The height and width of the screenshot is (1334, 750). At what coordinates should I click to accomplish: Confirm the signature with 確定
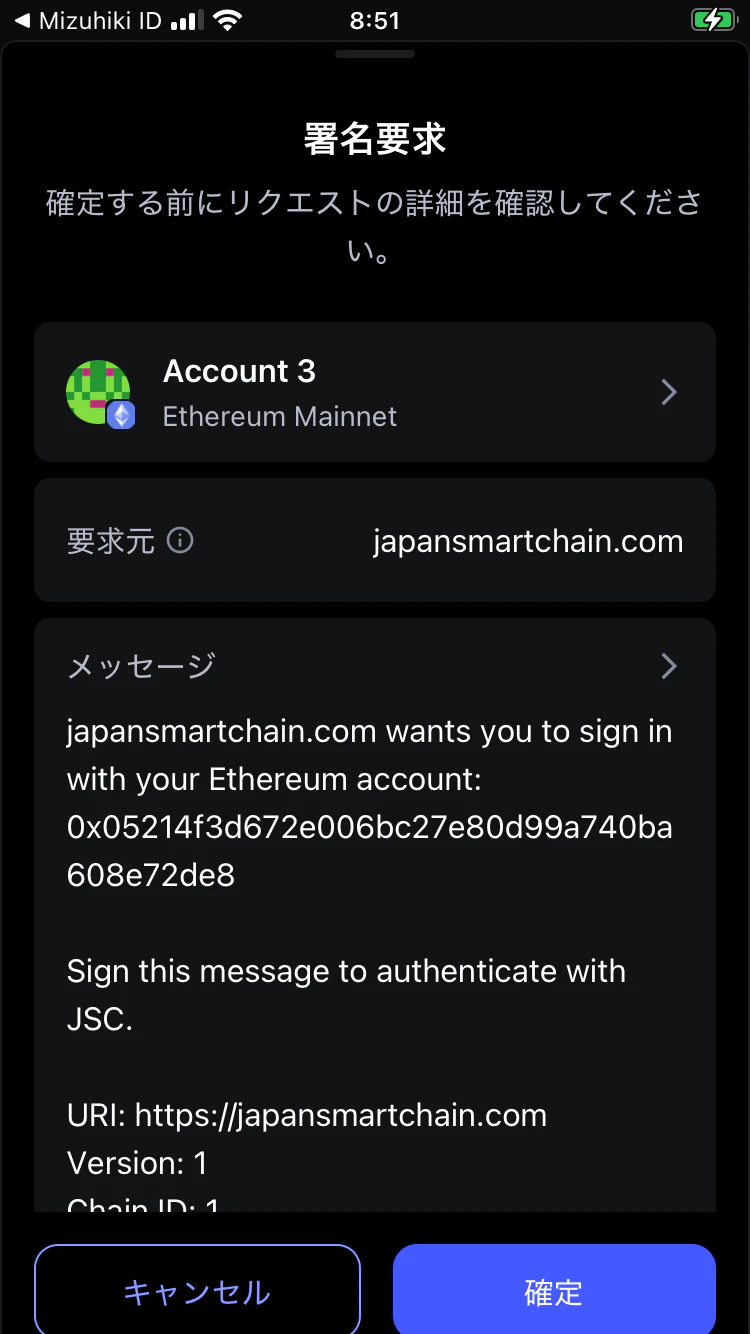click(553, 1291)
